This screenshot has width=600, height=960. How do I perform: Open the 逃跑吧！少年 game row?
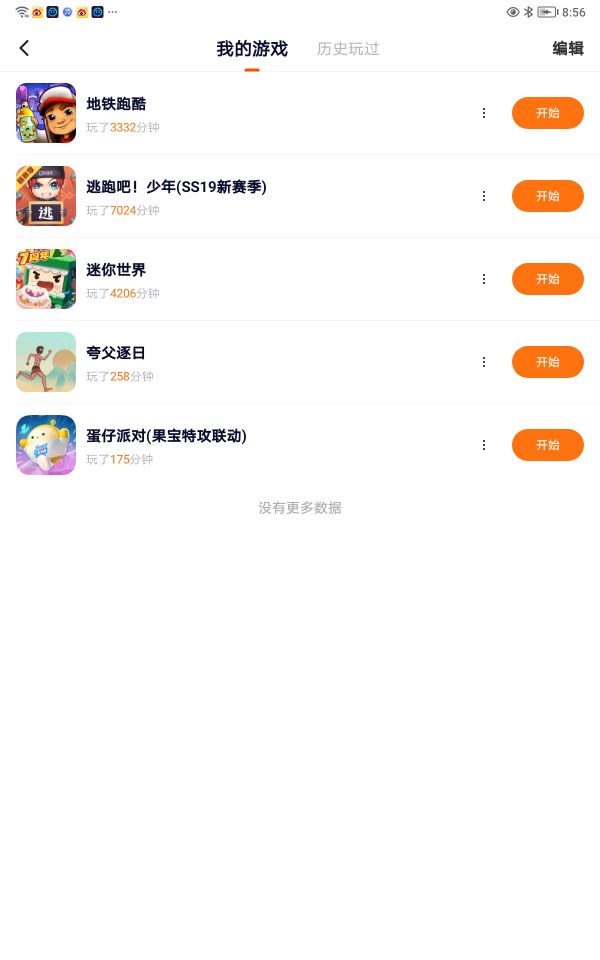click(x=250, y=196)
